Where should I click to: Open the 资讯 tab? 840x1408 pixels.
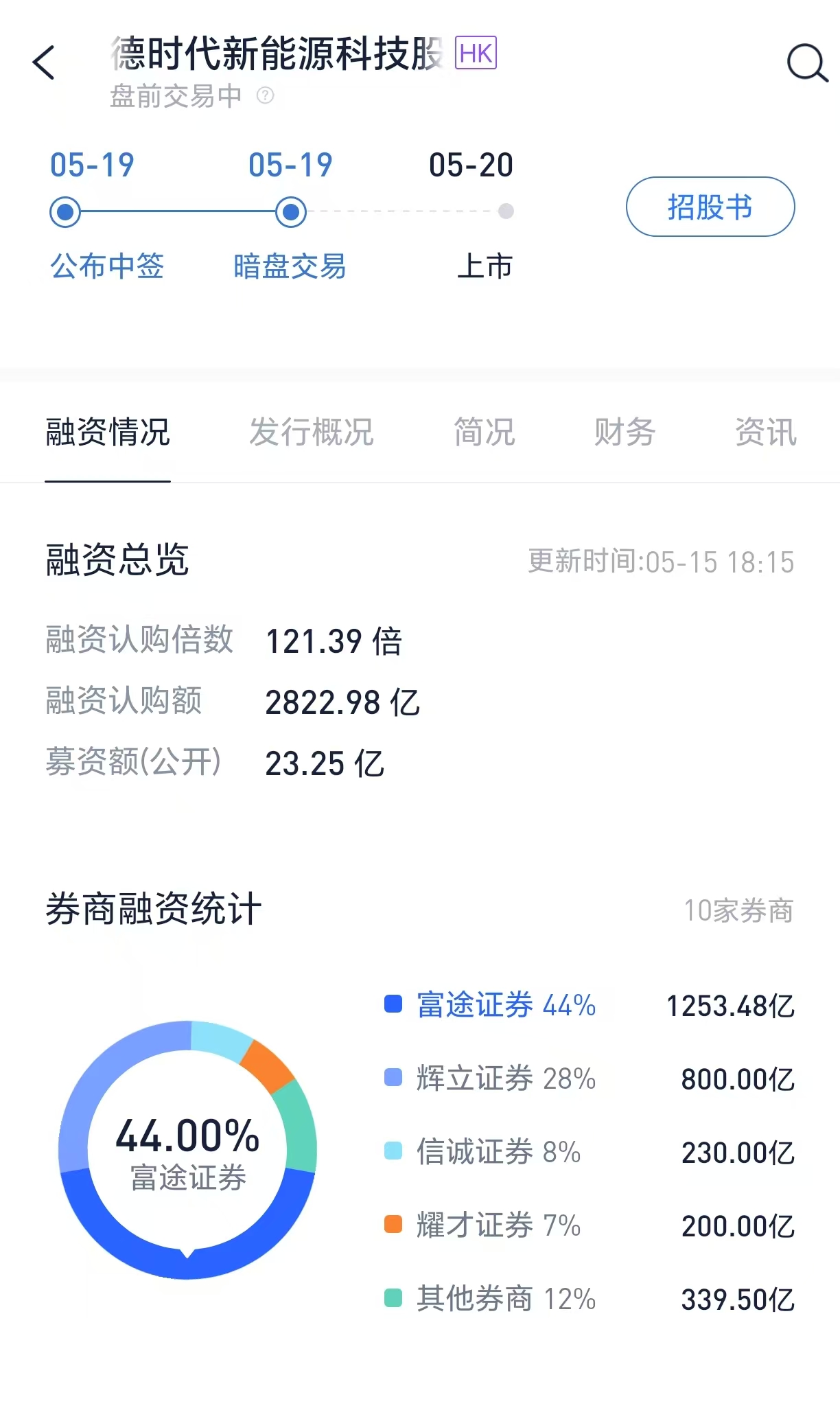pos(765,432)
